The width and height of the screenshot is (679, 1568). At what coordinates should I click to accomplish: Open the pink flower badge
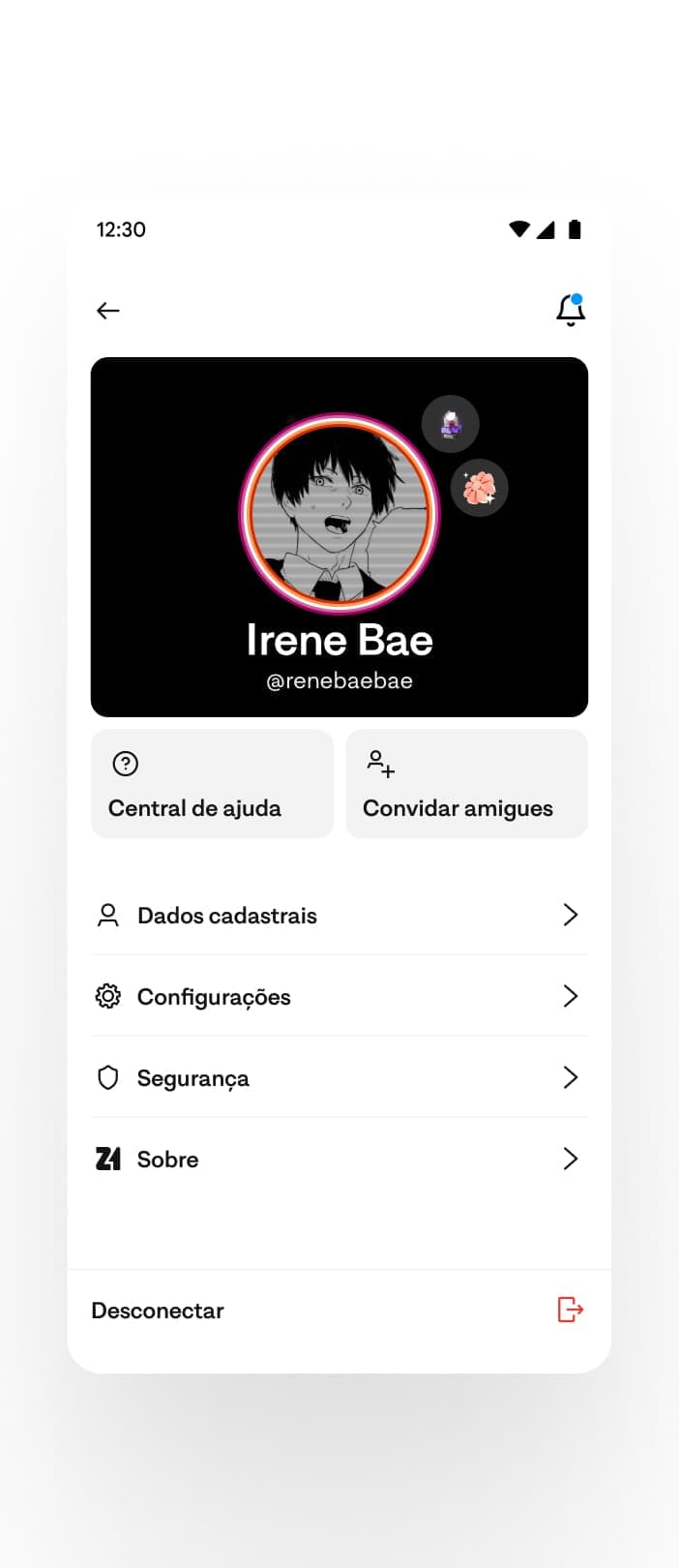click(x=480, y=488)
